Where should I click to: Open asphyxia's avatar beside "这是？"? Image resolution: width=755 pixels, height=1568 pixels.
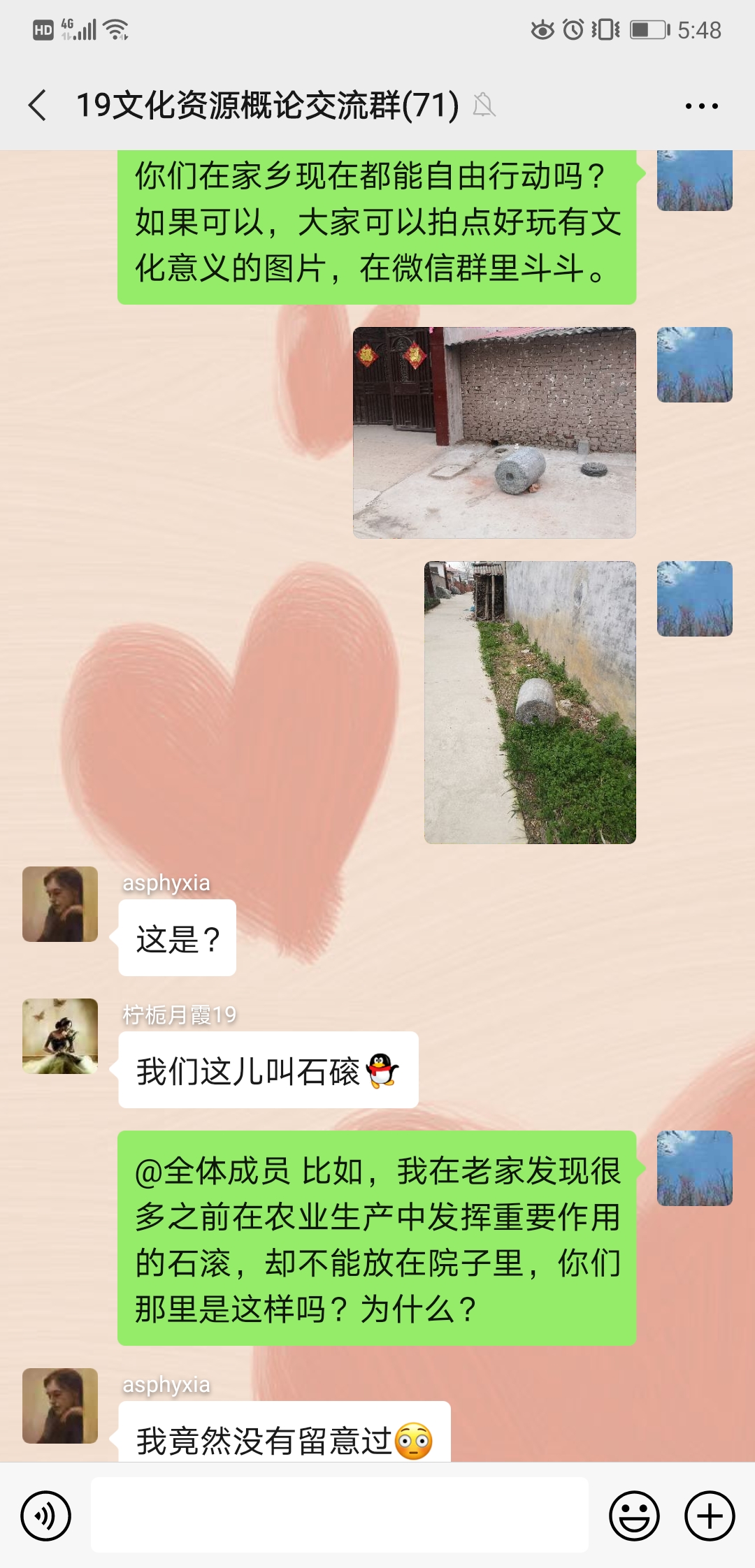pos(60,904)
